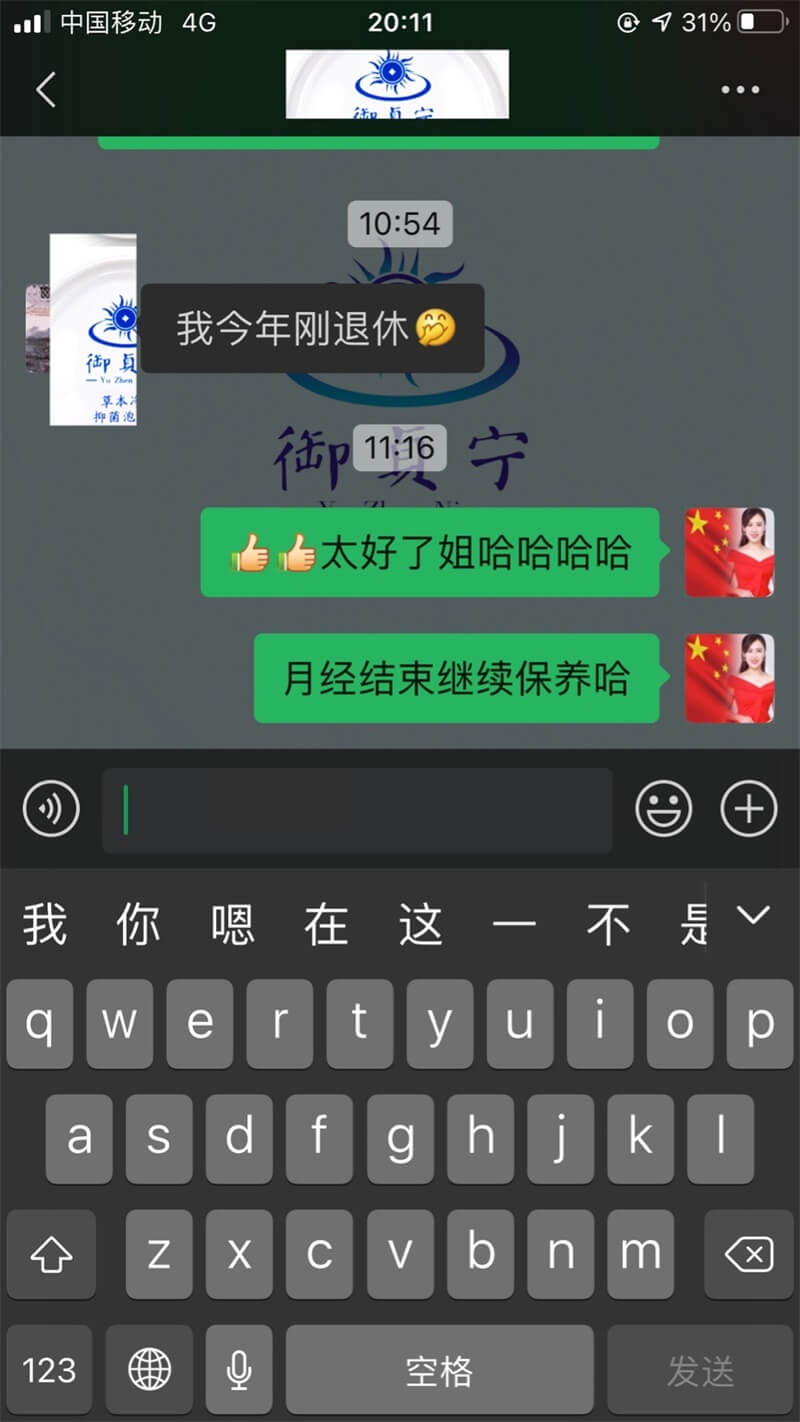Choose the candidate word 这
The height and width of the screenshot is (1422, 800).
(420, 923)
